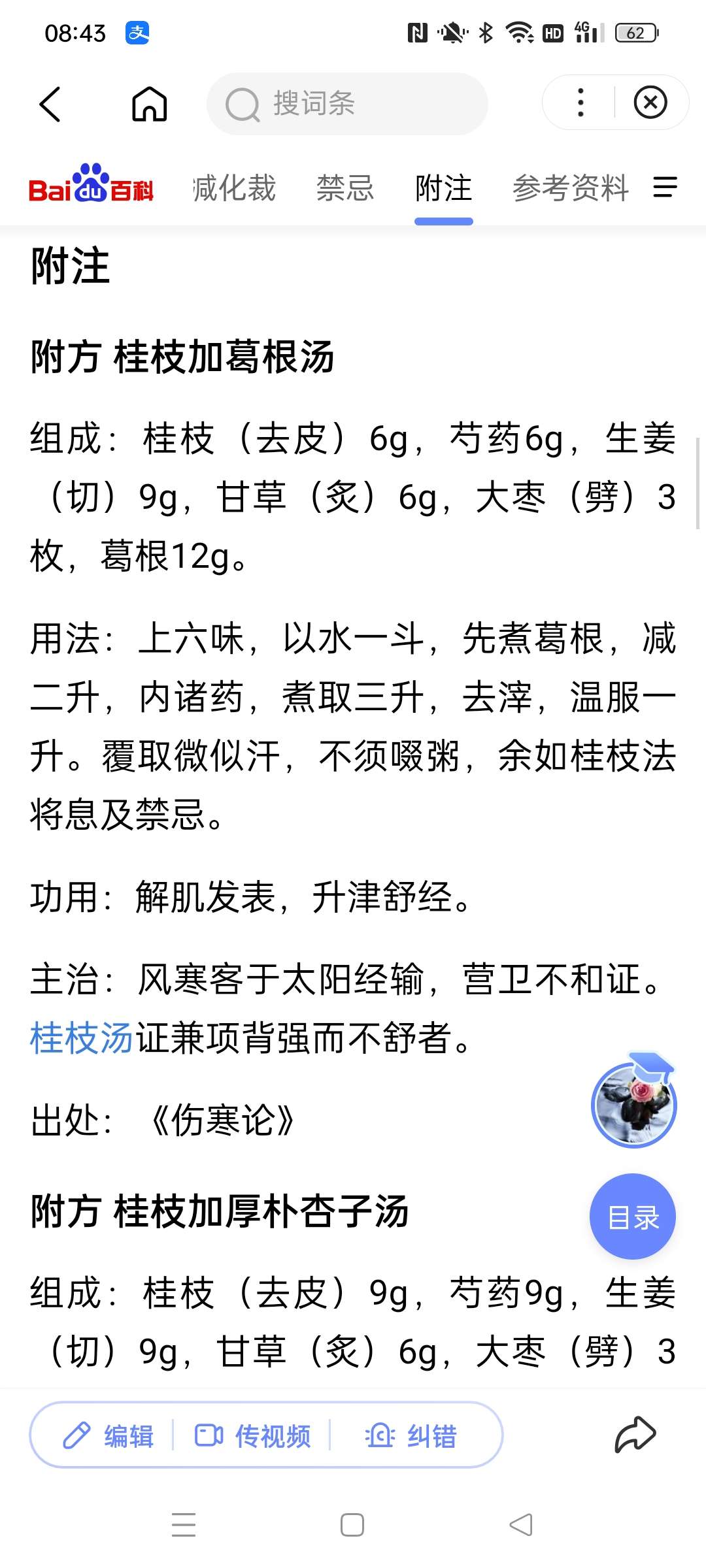Image resolution: width=706 pixels, height=1568 pixels.
Task: Open the 桂枝汤 blue link
Action: tap(82, 1037)
